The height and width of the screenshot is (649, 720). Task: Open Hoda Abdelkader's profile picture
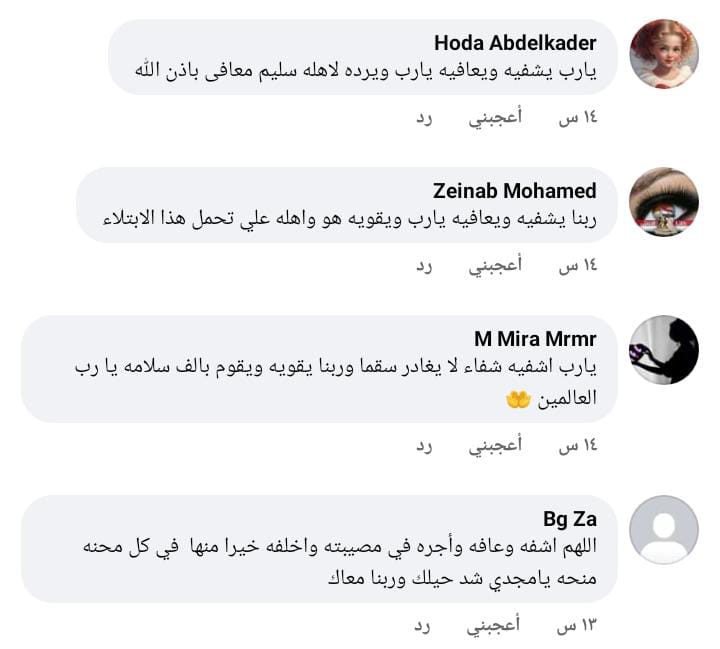[x=663, y=54]
